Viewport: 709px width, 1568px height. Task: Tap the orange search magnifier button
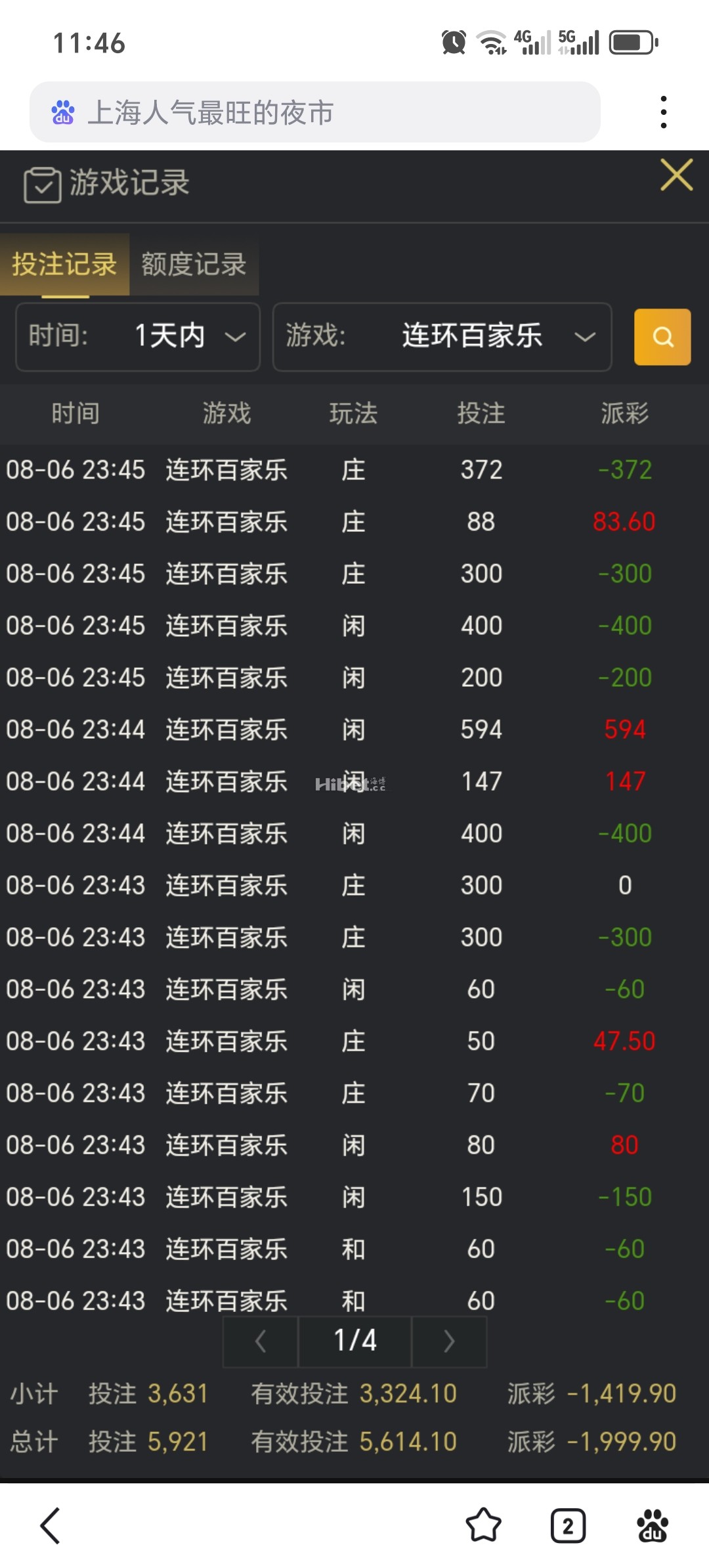click(x=662, y=338)
